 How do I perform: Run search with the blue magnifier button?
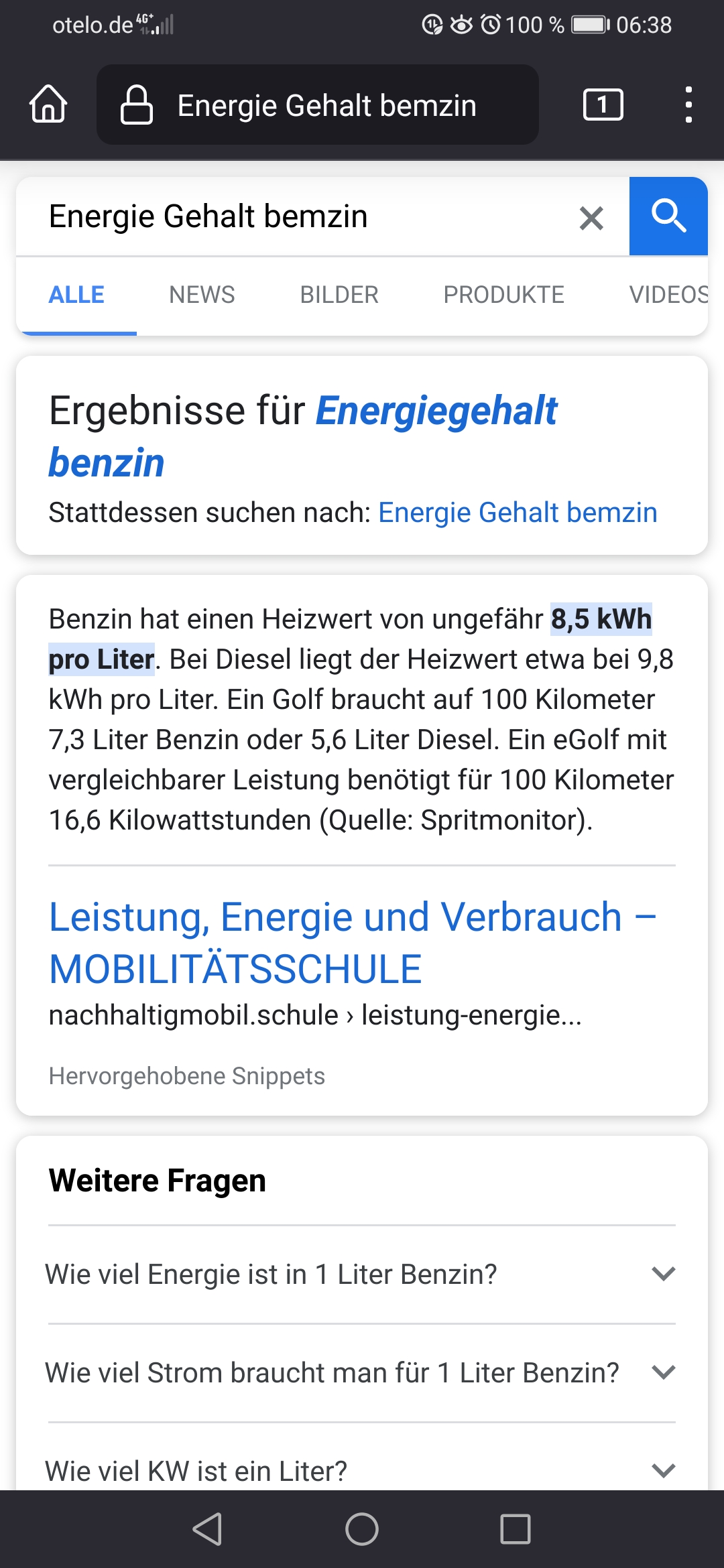click(x=668, y=216)
